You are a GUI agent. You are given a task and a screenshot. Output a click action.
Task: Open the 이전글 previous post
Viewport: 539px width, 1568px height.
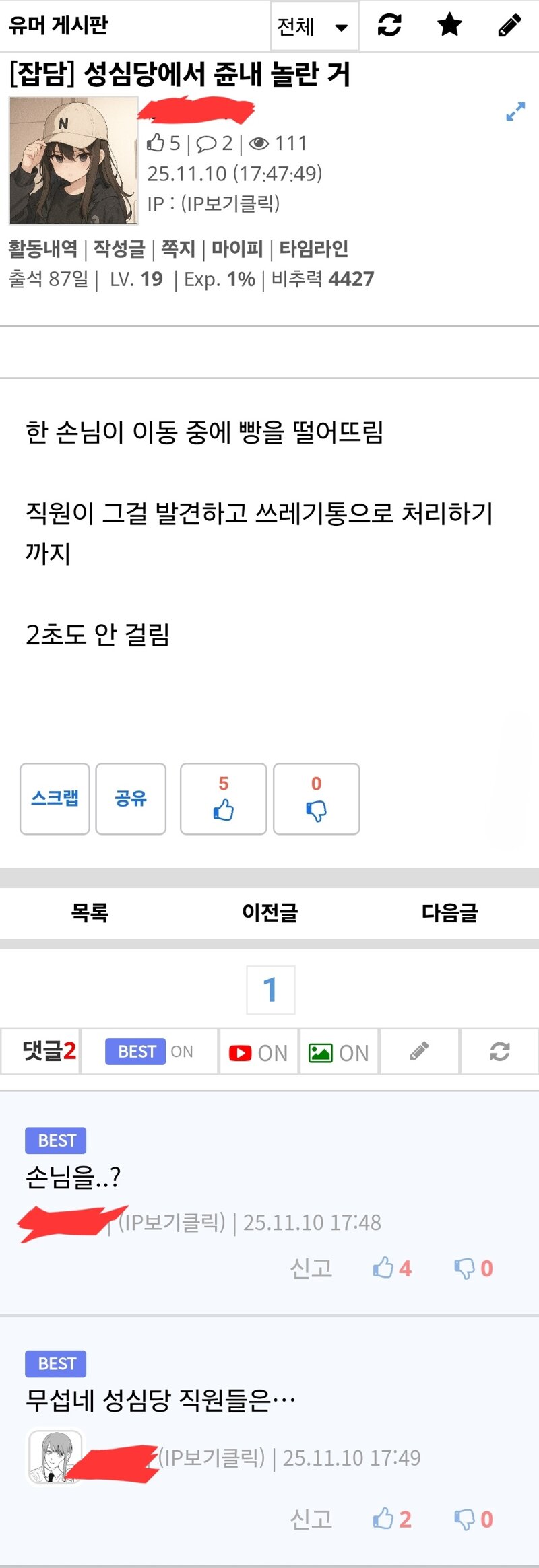coord(269,913)
